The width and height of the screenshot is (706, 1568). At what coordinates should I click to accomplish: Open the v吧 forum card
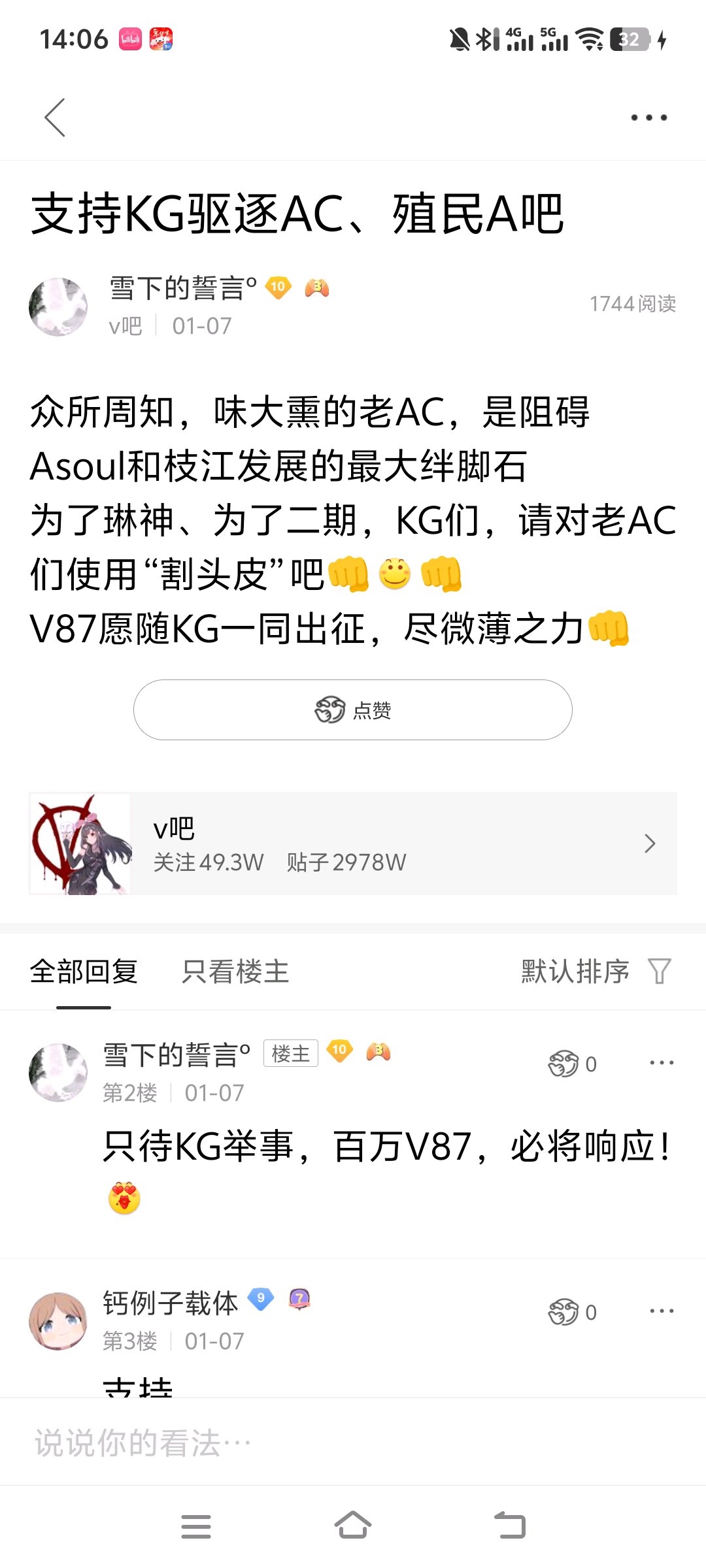point(353,843)
